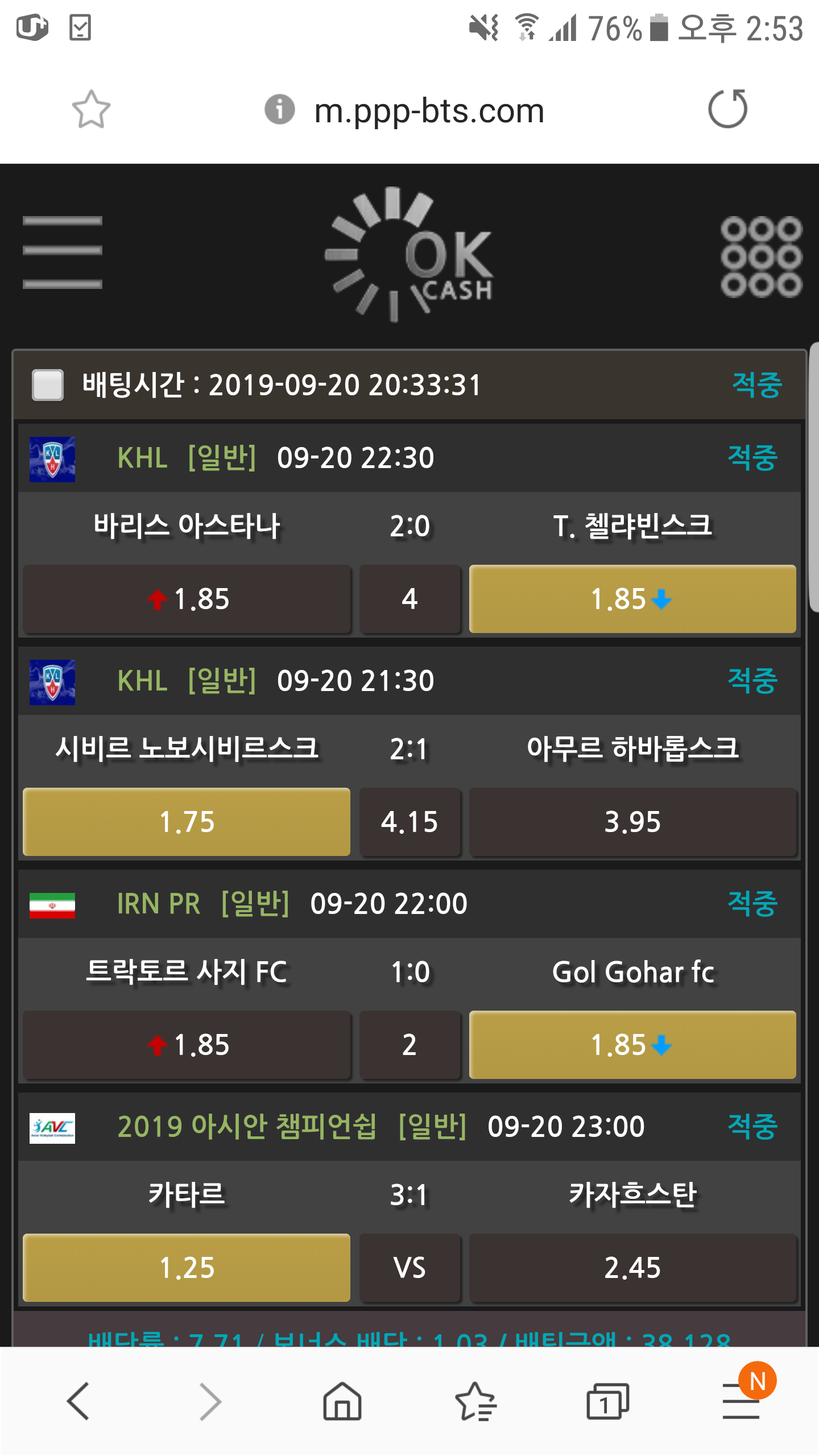Image resolution: width=819 pixels, height=1456 pixels.
Task: Open the nine-circle grid menu
Action: tap(761, 257)
